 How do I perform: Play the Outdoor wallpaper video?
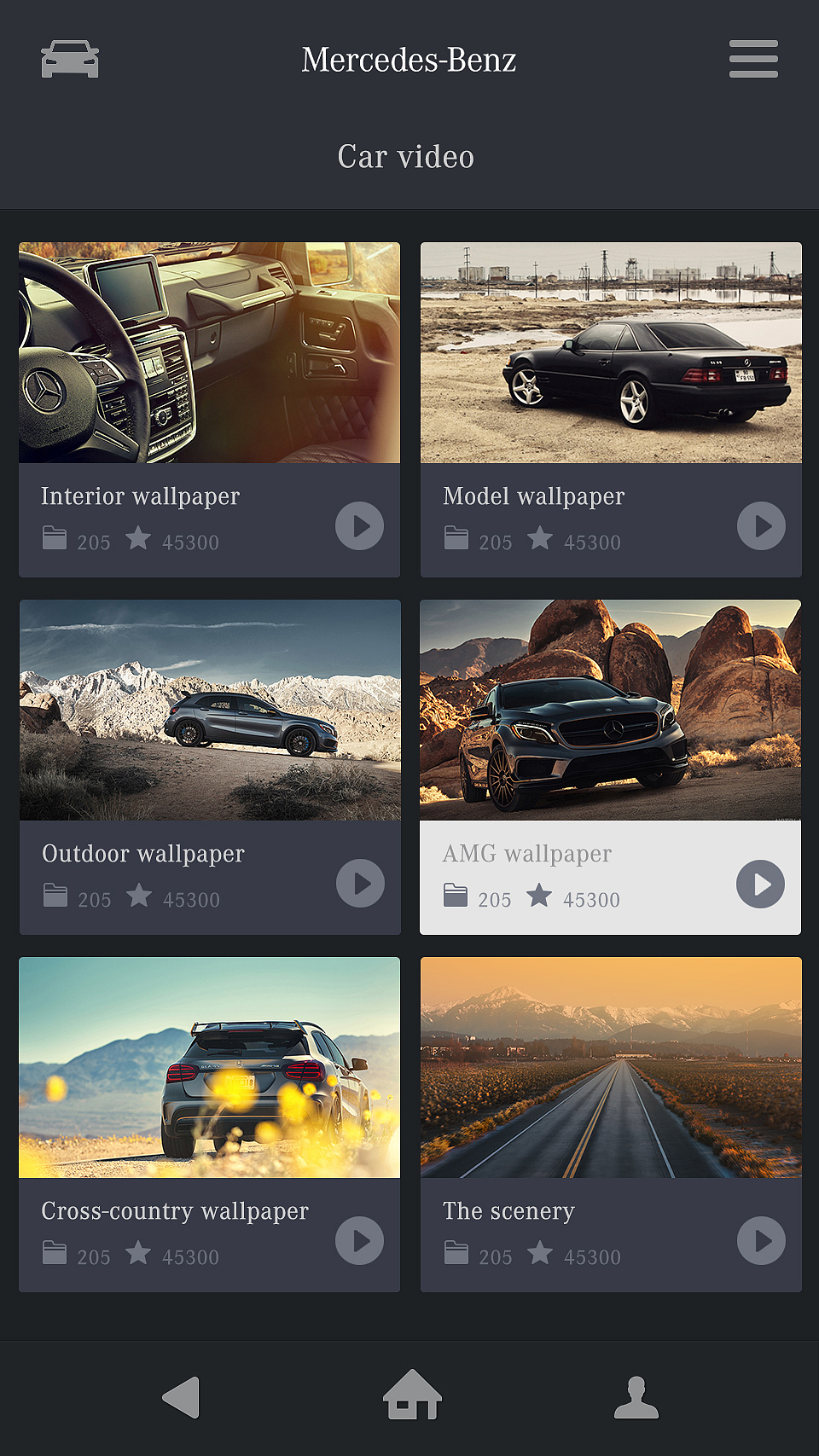pos(360,884)
